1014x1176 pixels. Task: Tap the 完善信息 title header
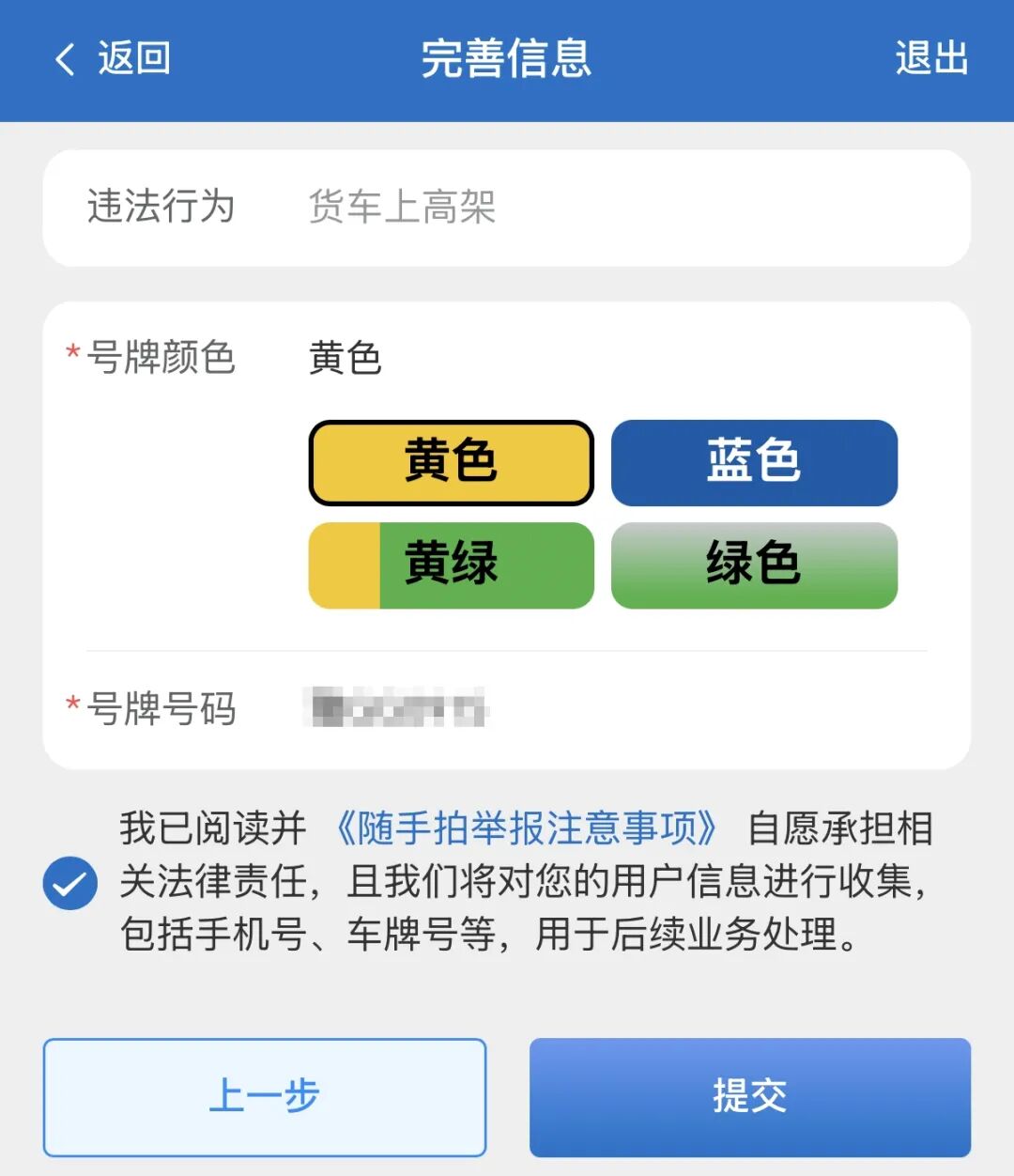(507, 59)
